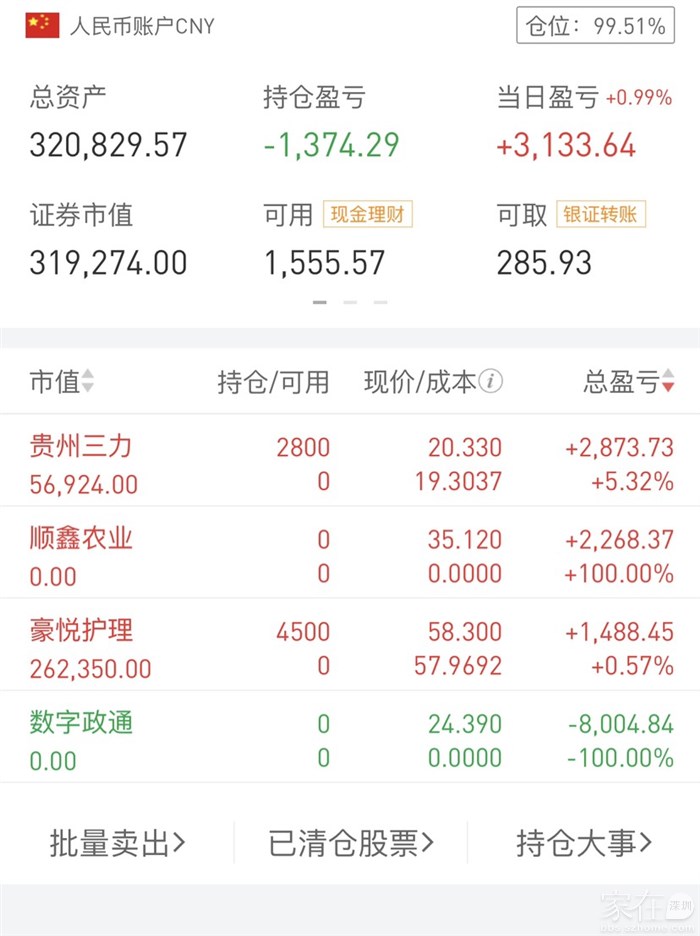Tap the 银证转账 transfer button

pyautogui.click(x=600, y=214)
